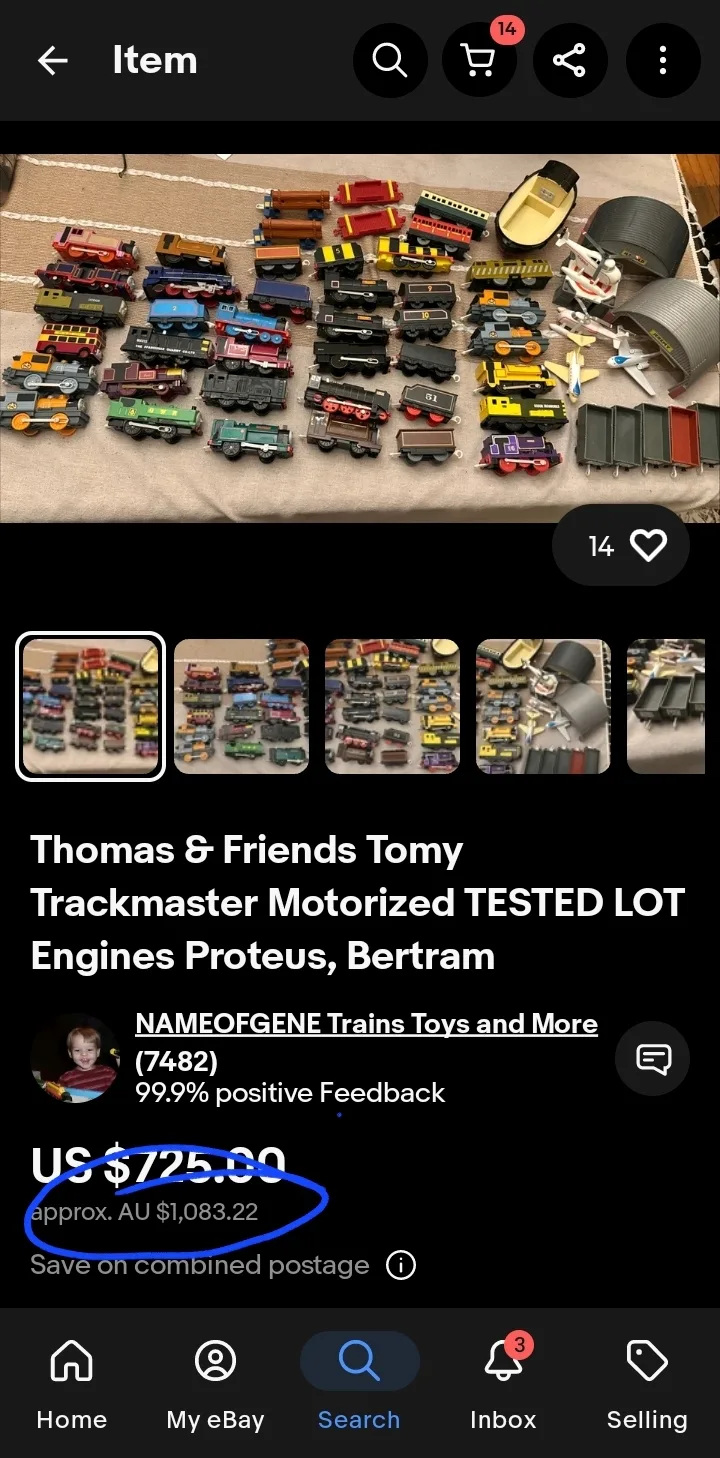Viewport: 720px width, 1458px height.
Task: Add item to watchlist with heart
Action: click(647, 545)
